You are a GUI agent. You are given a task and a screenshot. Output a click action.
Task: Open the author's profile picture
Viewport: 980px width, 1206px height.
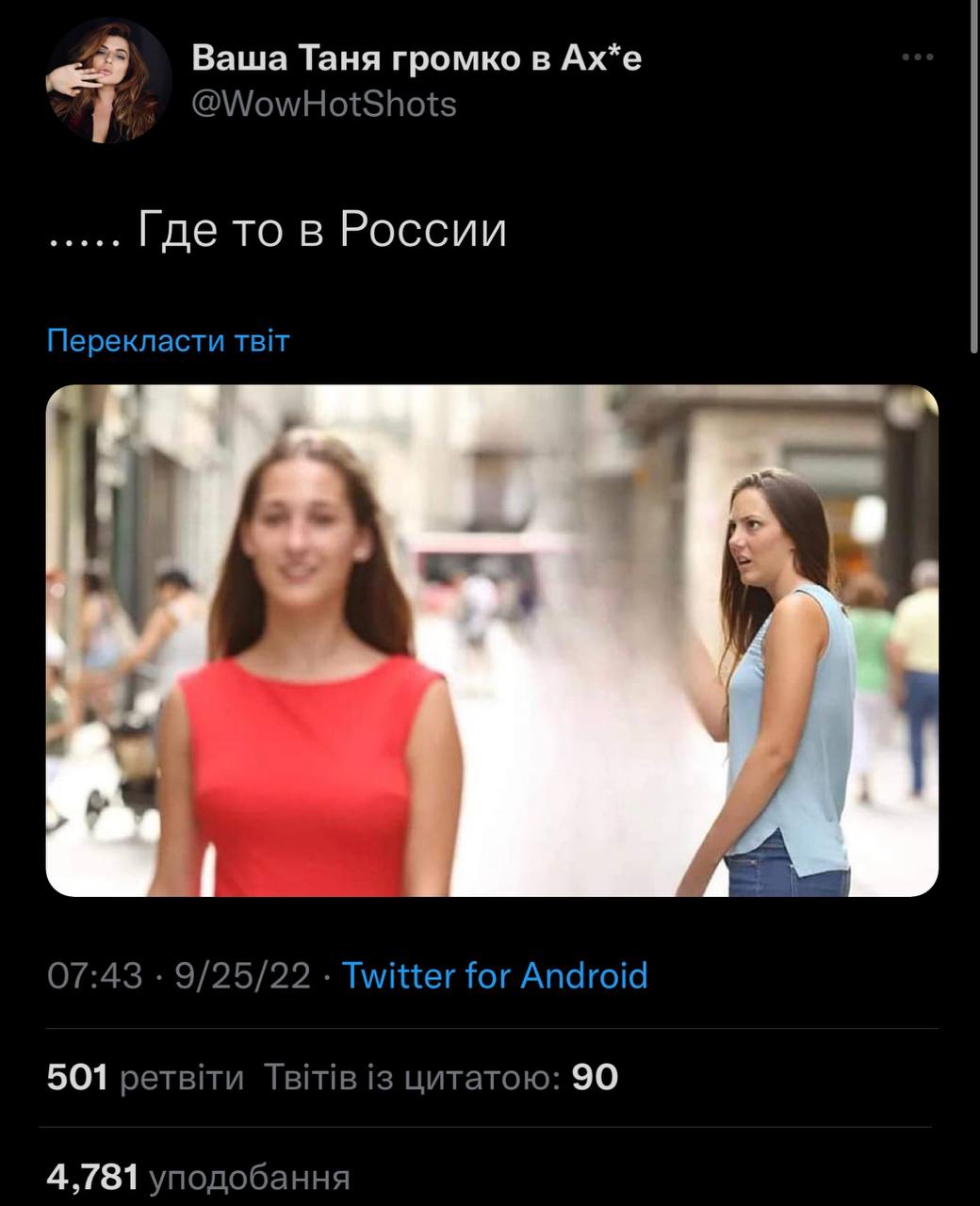click(x=108, y=81)
